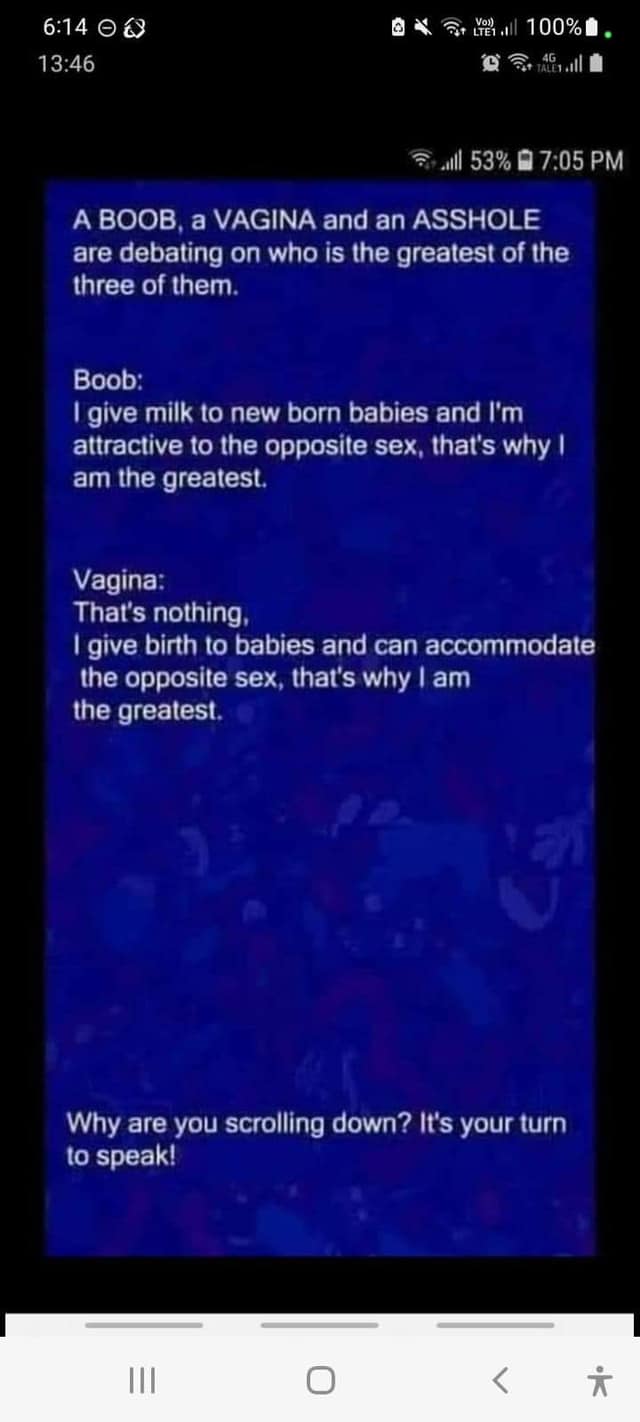Go back using the navigation bar

pos(501,1381)
